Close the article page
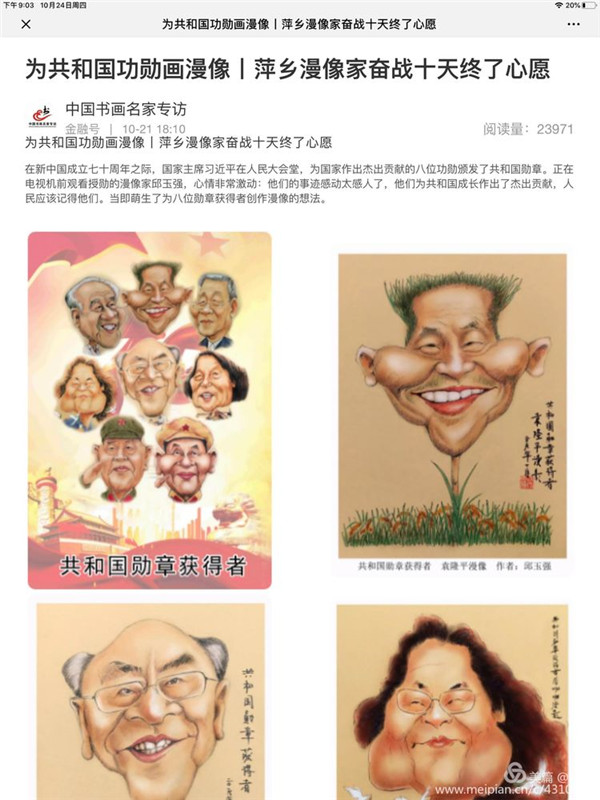This screenshot has width=600, height=800. click(x=25, y=22)
